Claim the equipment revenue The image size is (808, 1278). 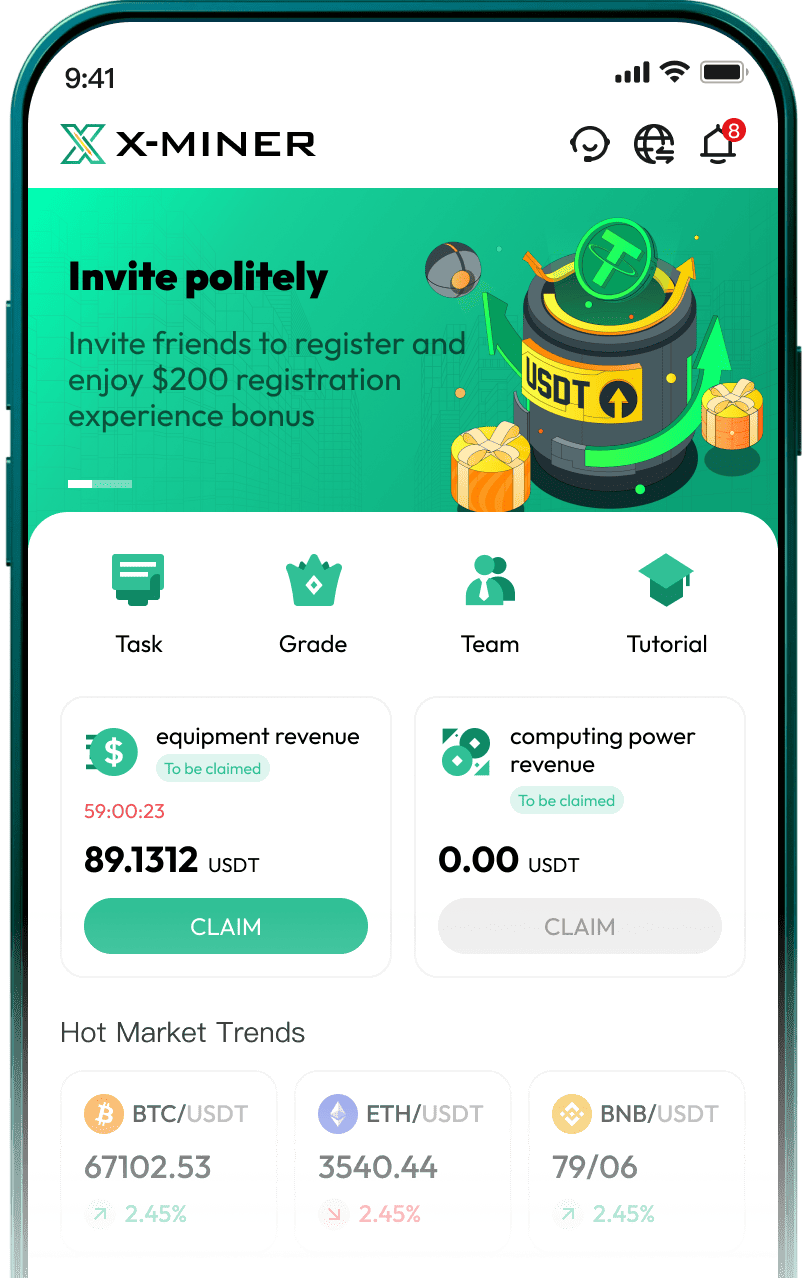pyautogui.click(x=226, y=926)
